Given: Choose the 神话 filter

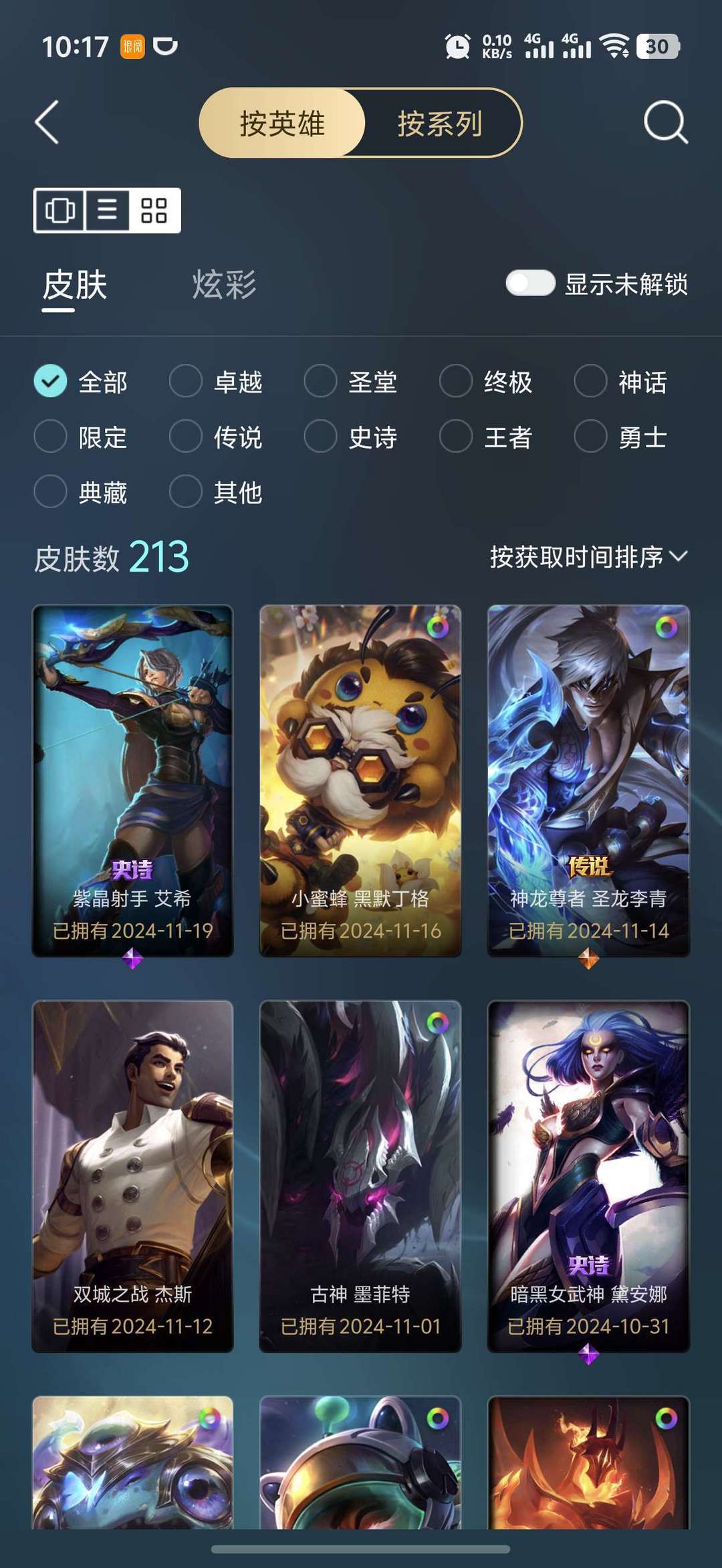Looking at the screenshot, I should pos(621,382).
